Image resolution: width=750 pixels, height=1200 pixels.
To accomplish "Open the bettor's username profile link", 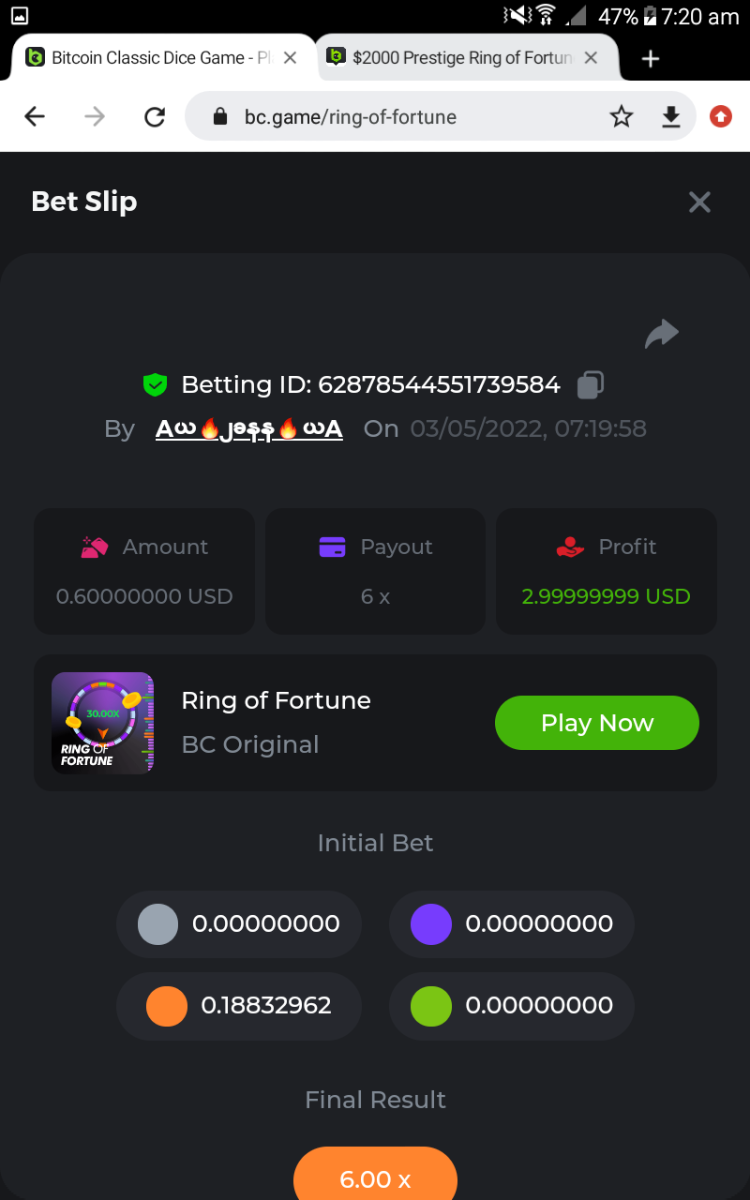I will [249, 429].
